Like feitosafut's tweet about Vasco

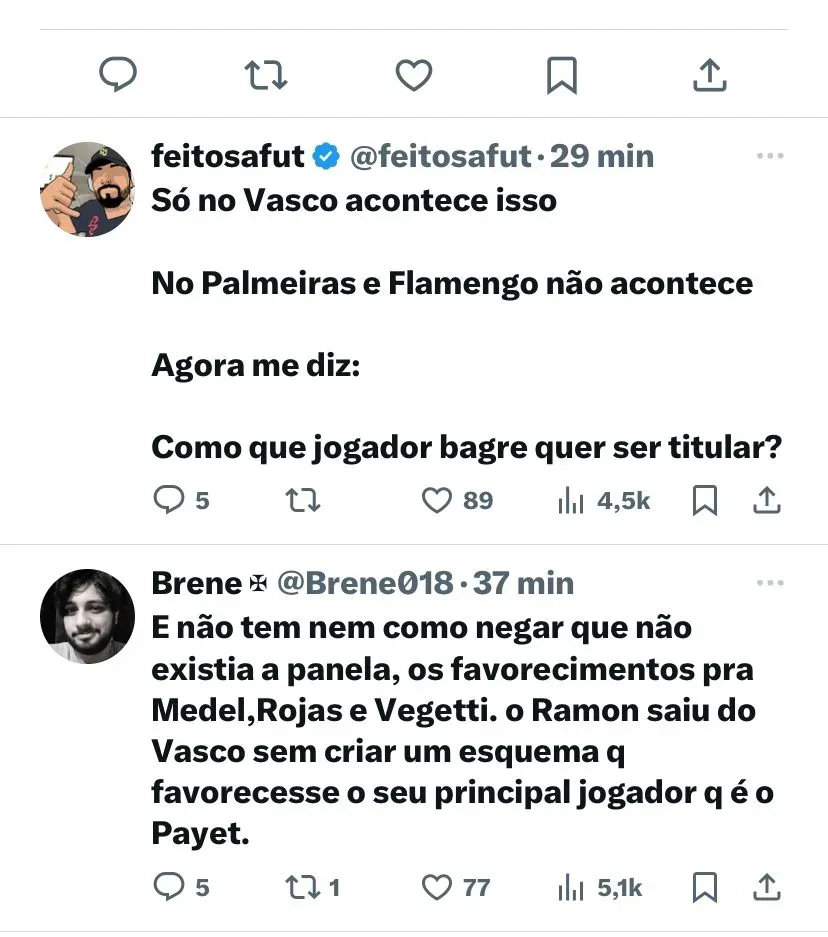click(437, 500)
